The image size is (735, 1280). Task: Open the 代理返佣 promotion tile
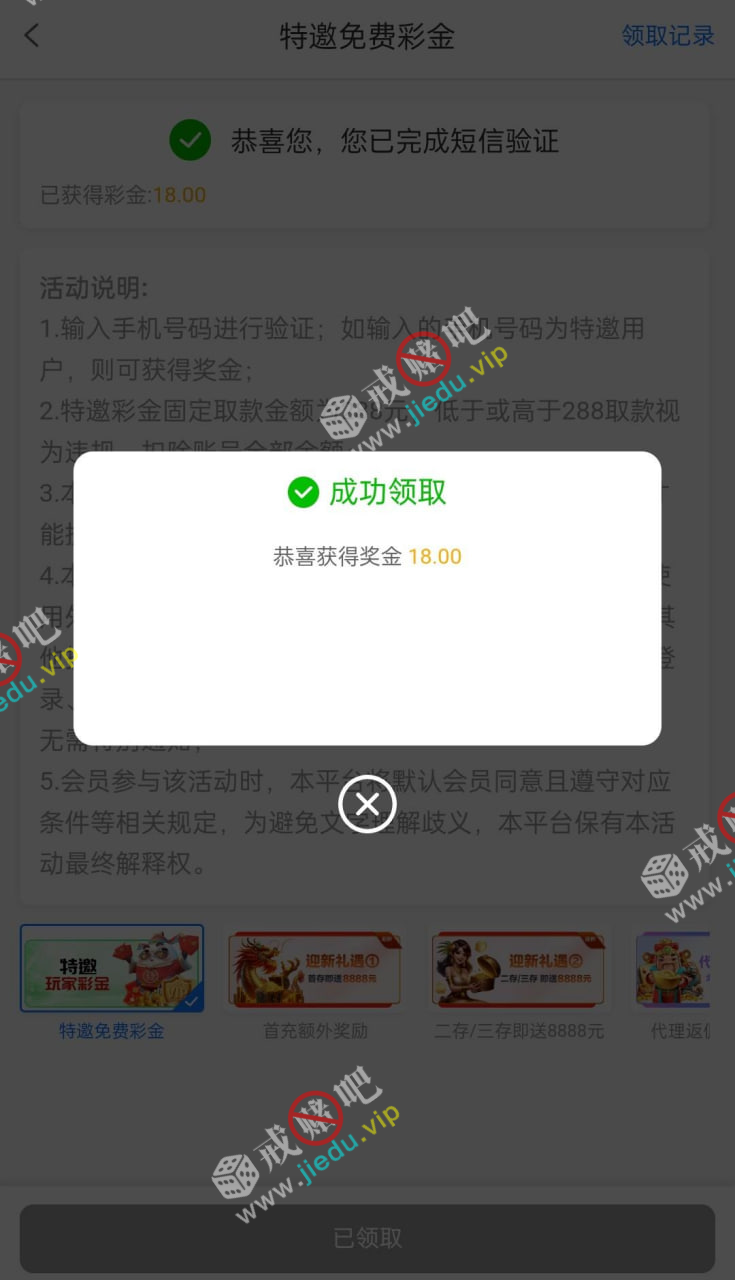(675, 969)
